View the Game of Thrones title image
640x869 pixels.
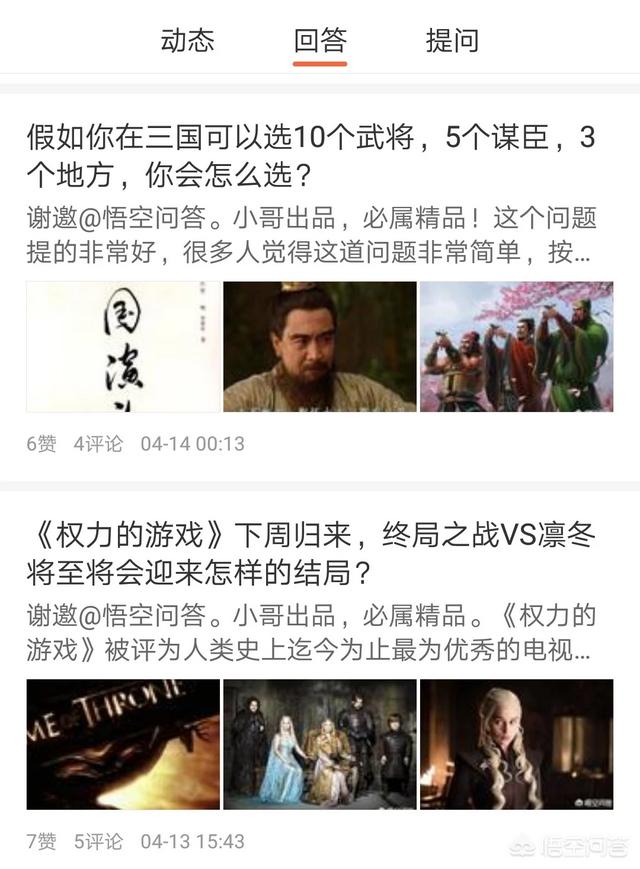click(123, 744)
